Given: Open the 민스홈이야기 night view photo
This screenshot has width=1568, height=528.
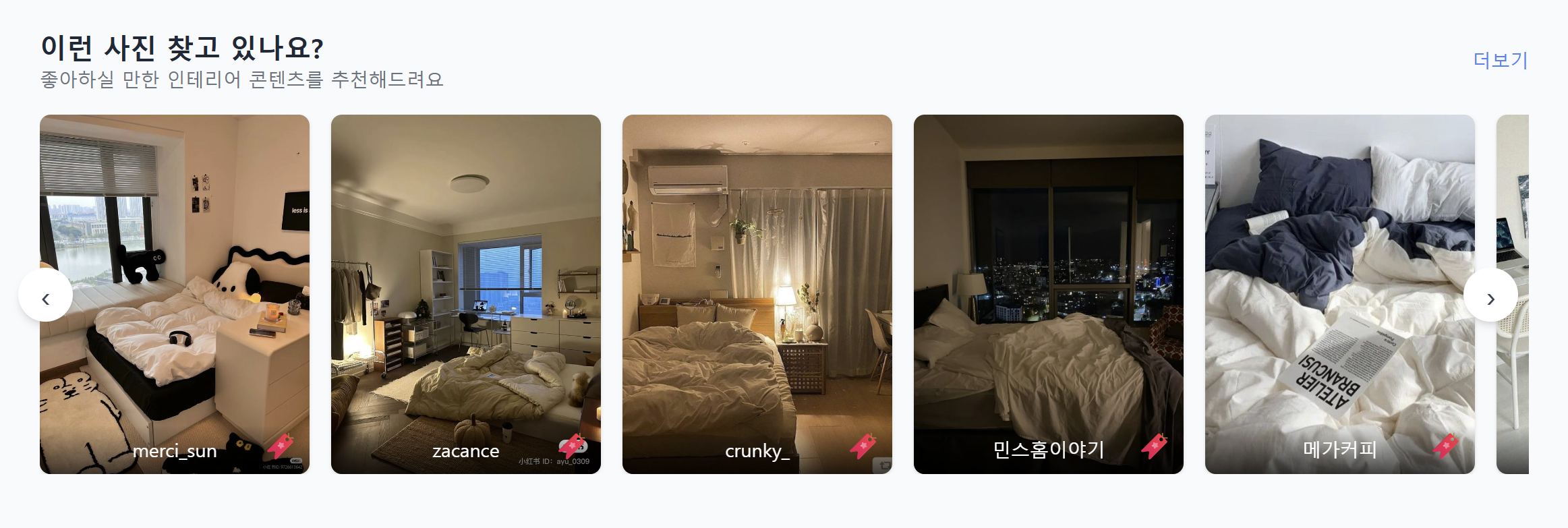Looking at the screenshot, I should click(x=1048, y=283).
